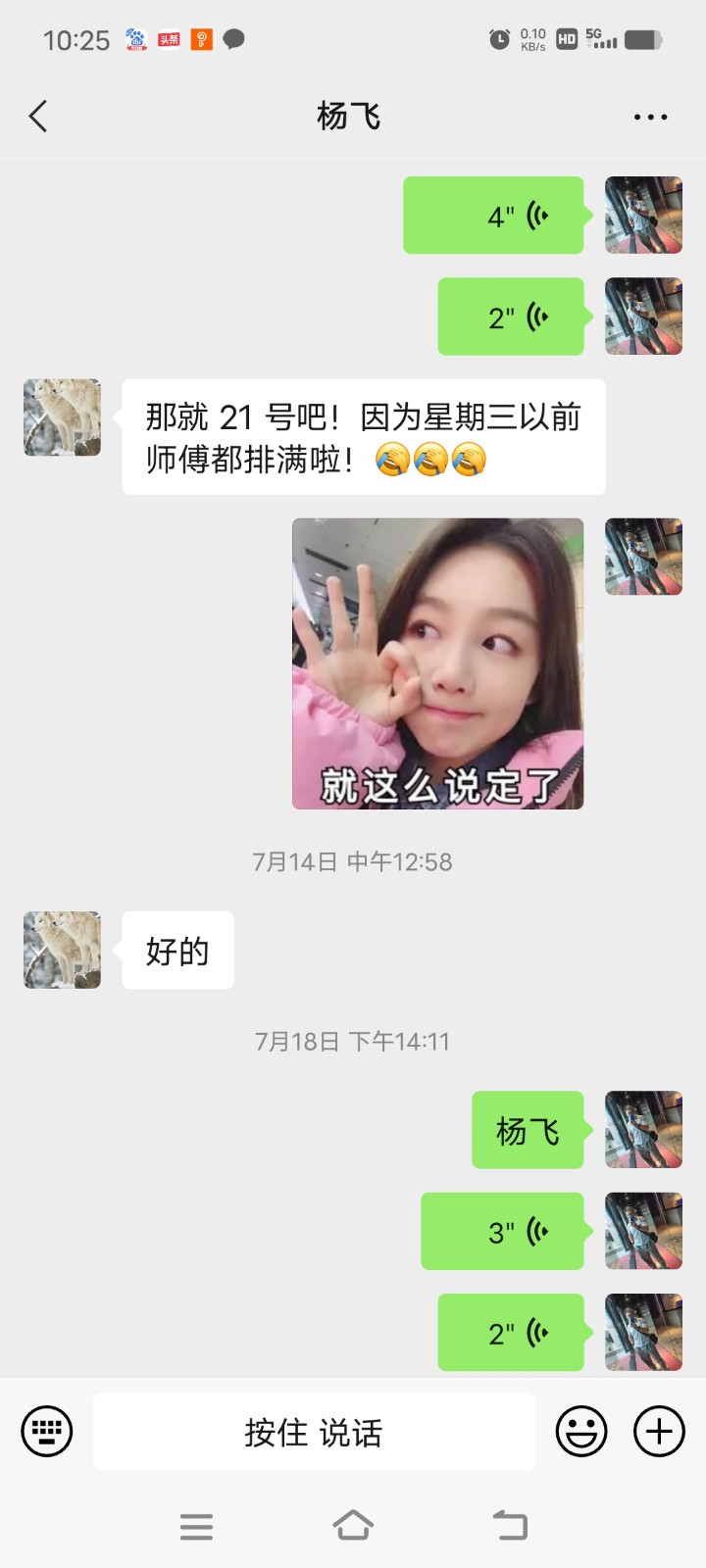The image size is (706, 1568).
Task: Open the plus attachments panel
Action: tap(659, 1432)
